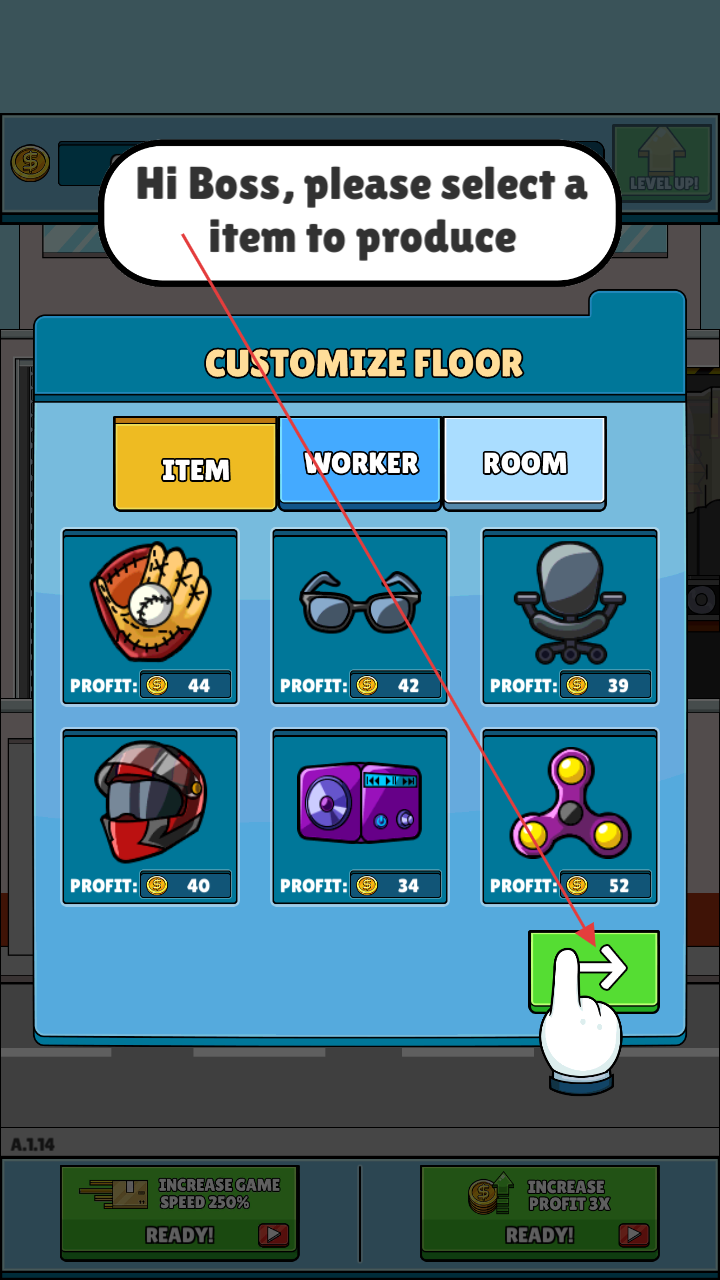Choose the purple radio item with profit 34
Viewport: 720px width, 1280px height.
pos(360,816)
